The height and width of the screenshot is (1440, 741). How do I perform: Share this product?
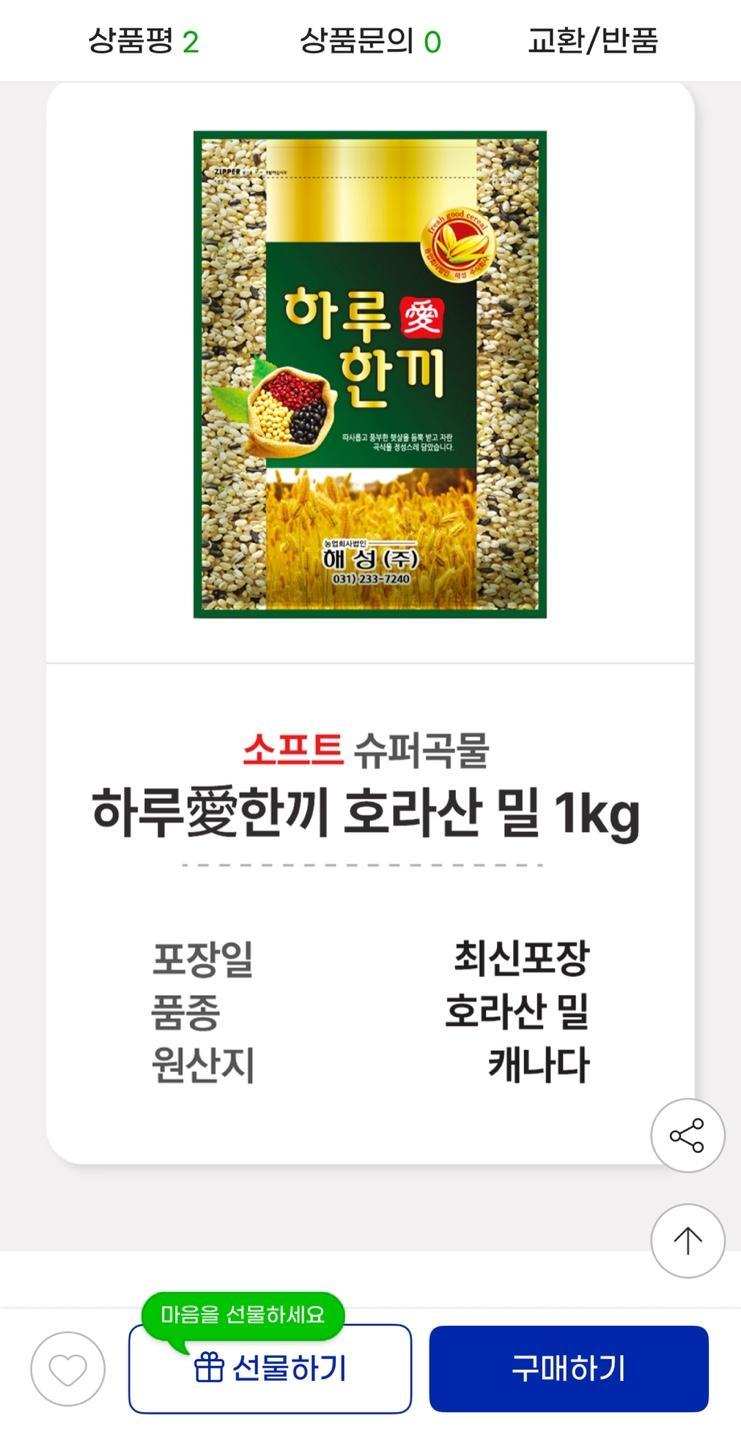pos(687,1136)
